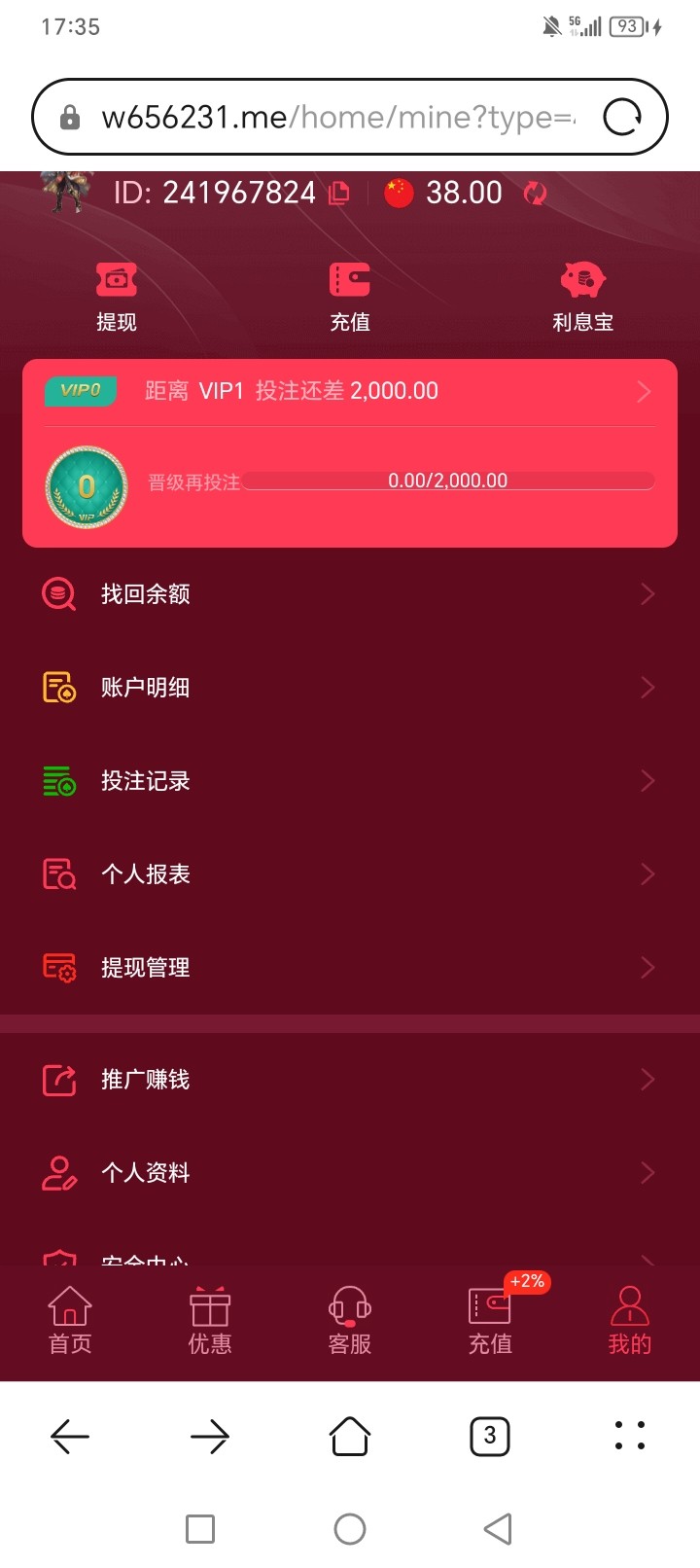Open browser tab switcher showing 3
The width and height of the screenshot is (700, 1568).
click(490, 1436)
